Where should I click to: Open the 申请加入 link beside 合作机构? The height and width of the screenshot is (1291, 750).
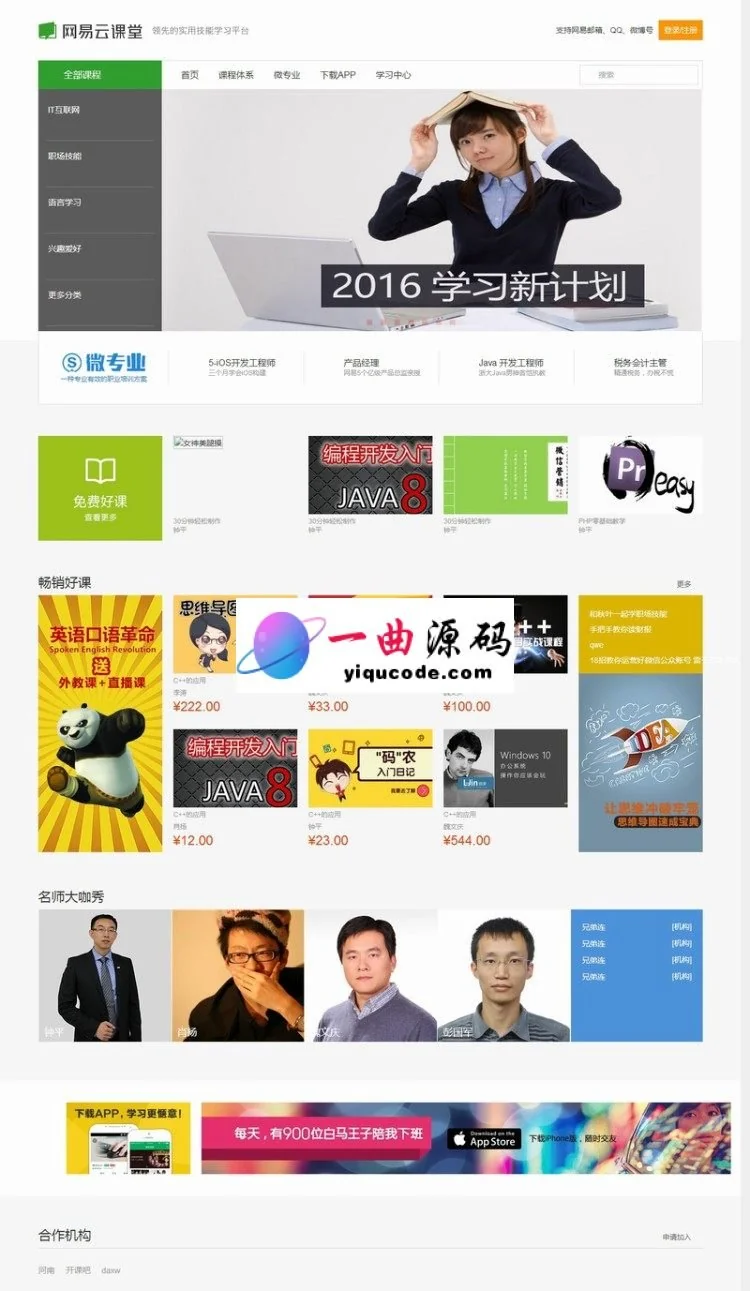coord(676,1237)
